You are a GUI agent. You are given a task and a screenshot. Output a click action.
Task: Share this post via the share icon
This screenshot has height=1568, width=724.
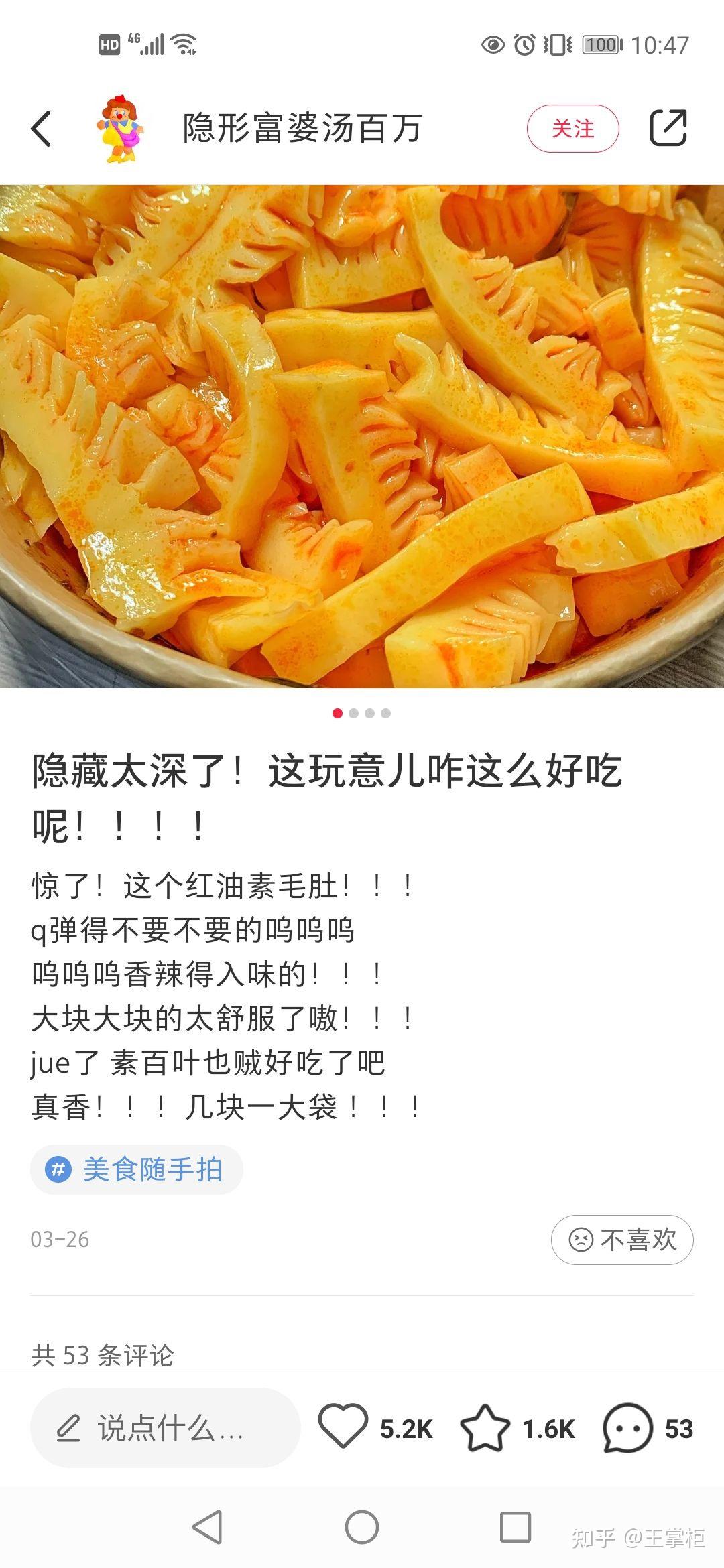click(x=668, y=127)
